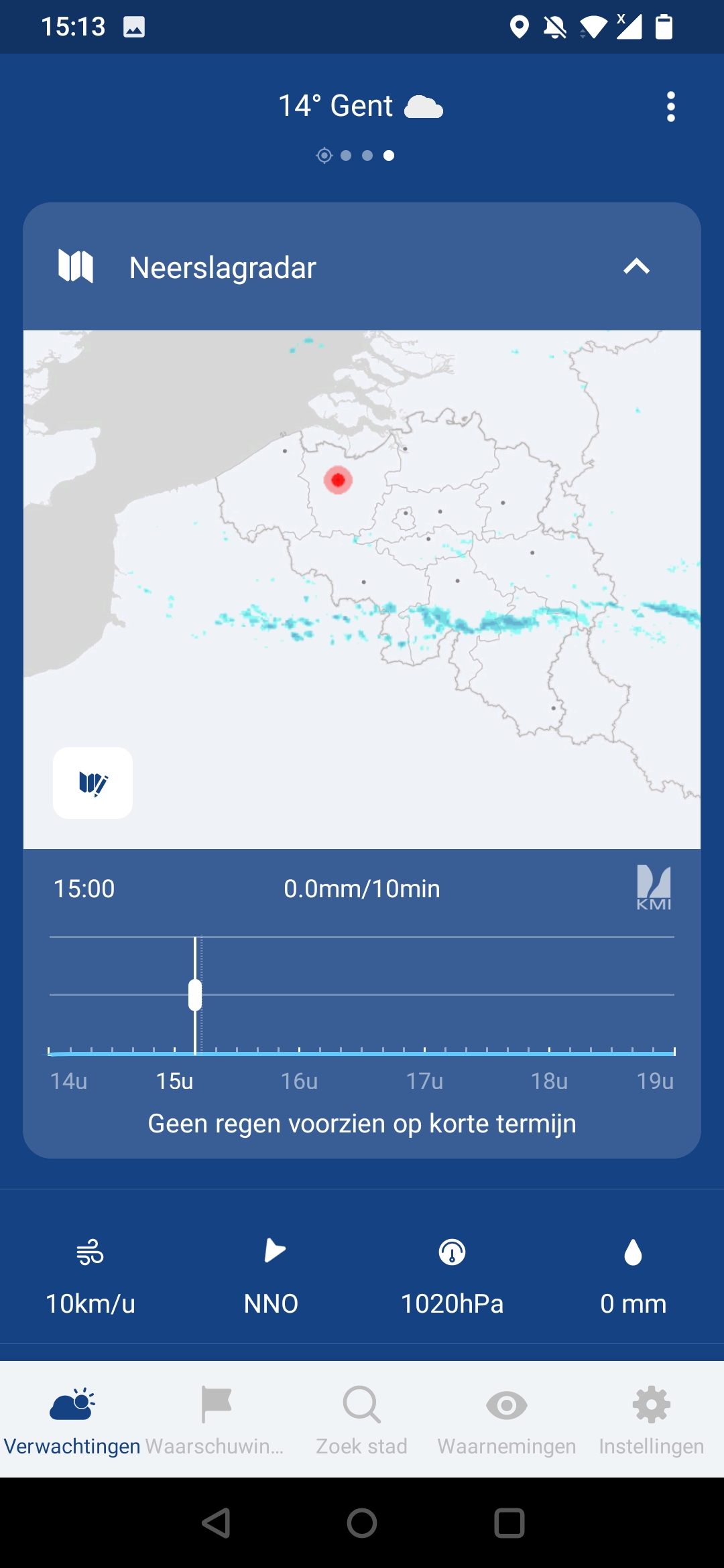Go to the system home screen

tap(362, 1523)
